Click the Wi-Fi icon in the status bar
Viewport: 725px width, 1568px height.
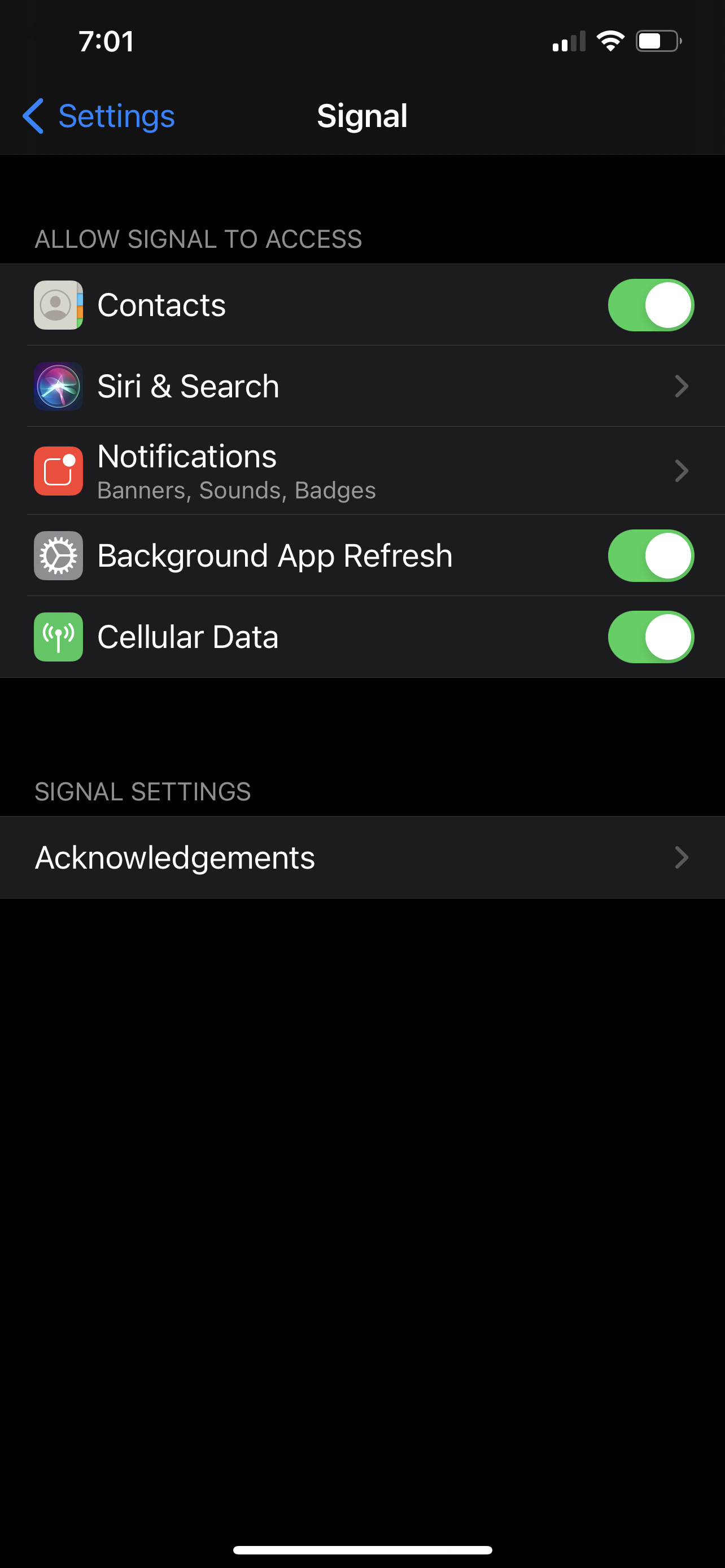[610, 41]
